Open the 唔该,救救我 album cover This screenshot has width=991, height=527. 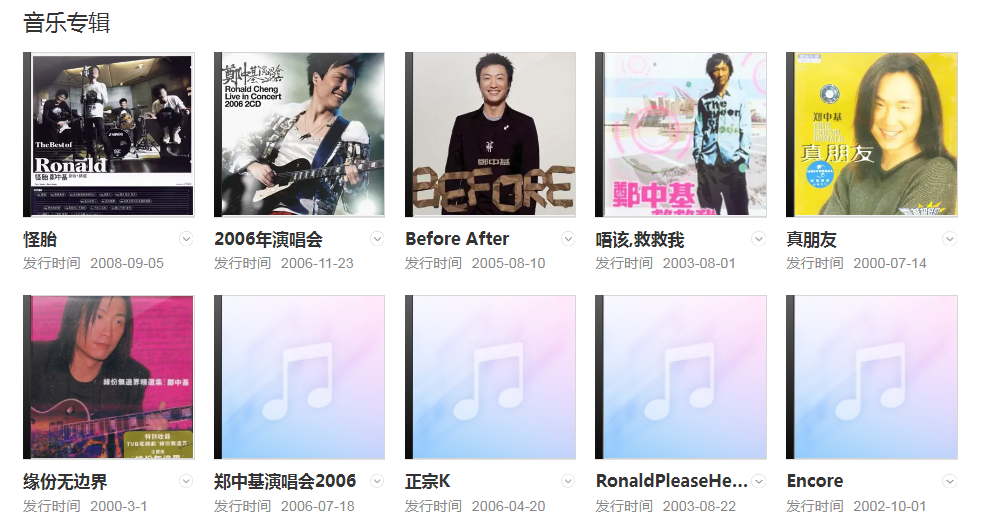click(681, 134)
